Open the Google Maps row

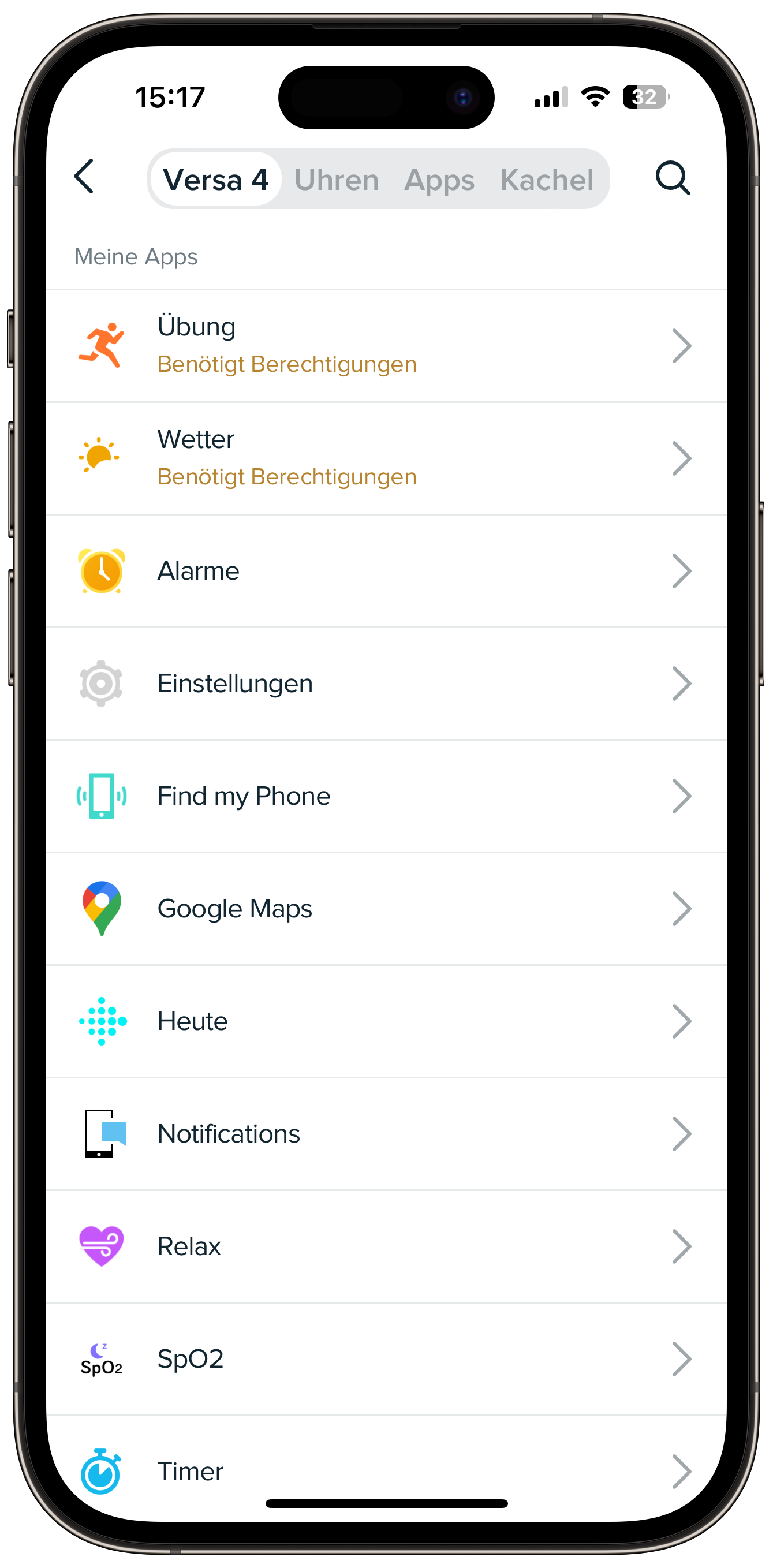point(387,909)
